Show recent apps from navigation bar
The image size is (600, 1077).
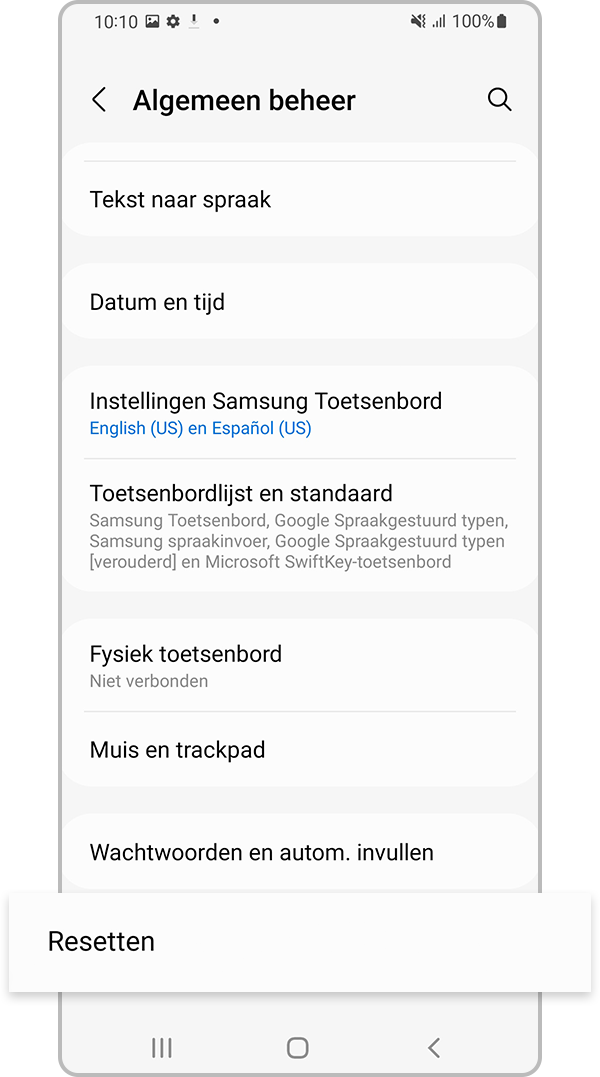click(x=161, y=1047)
